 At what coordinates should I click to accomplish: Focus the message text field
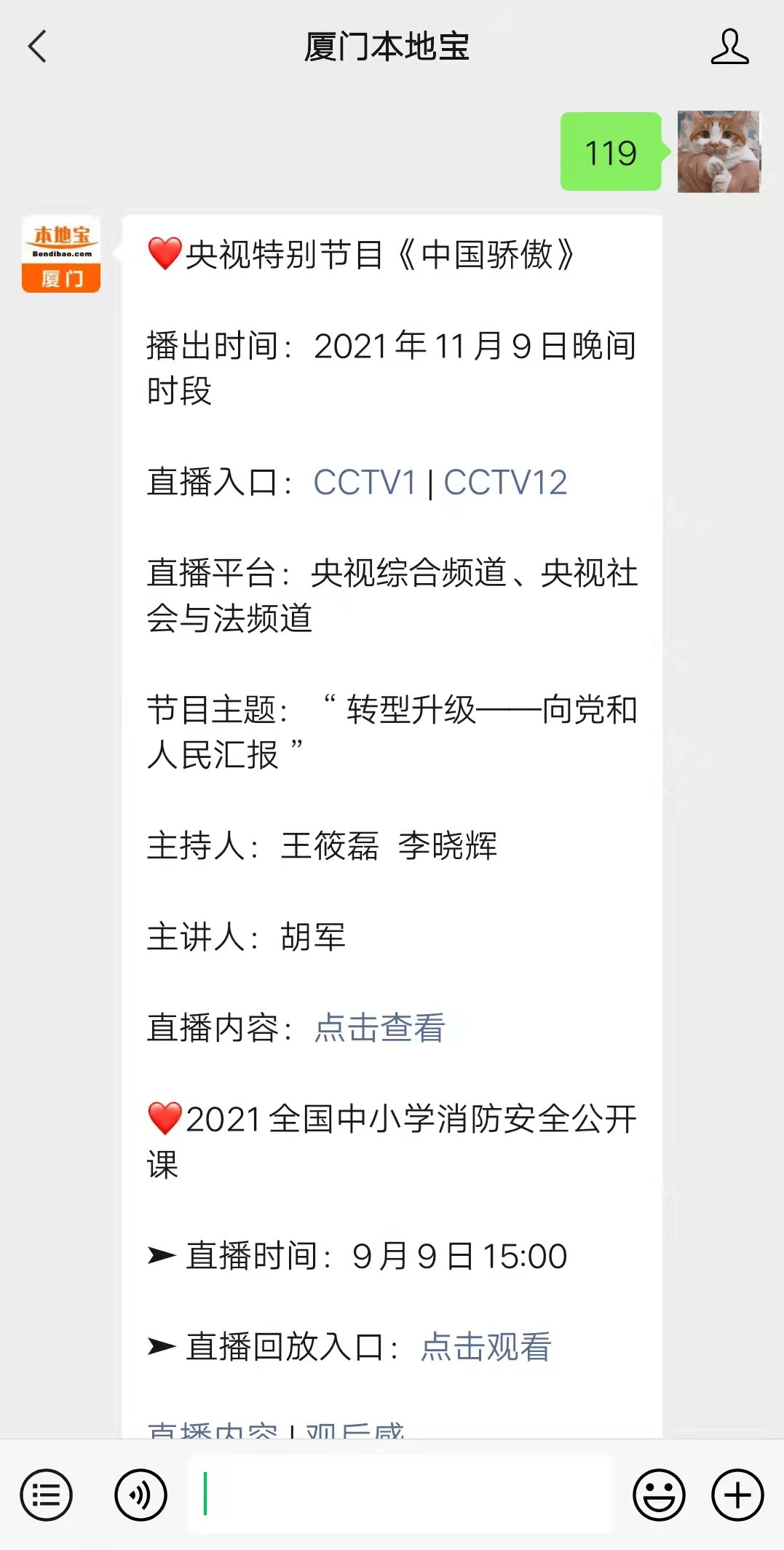(399, 1494)
